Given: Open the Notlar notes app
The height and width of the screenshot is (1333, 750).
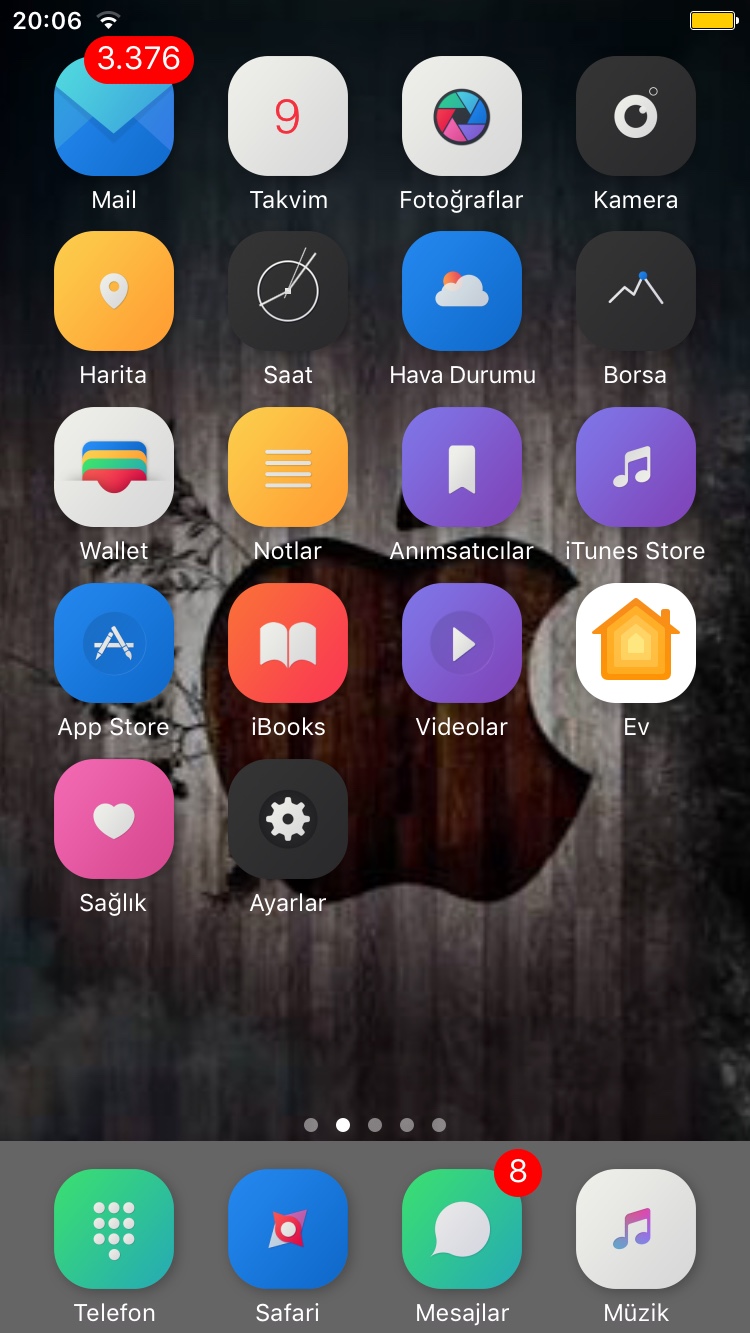Looking at the screenshot, I should 288,467.
